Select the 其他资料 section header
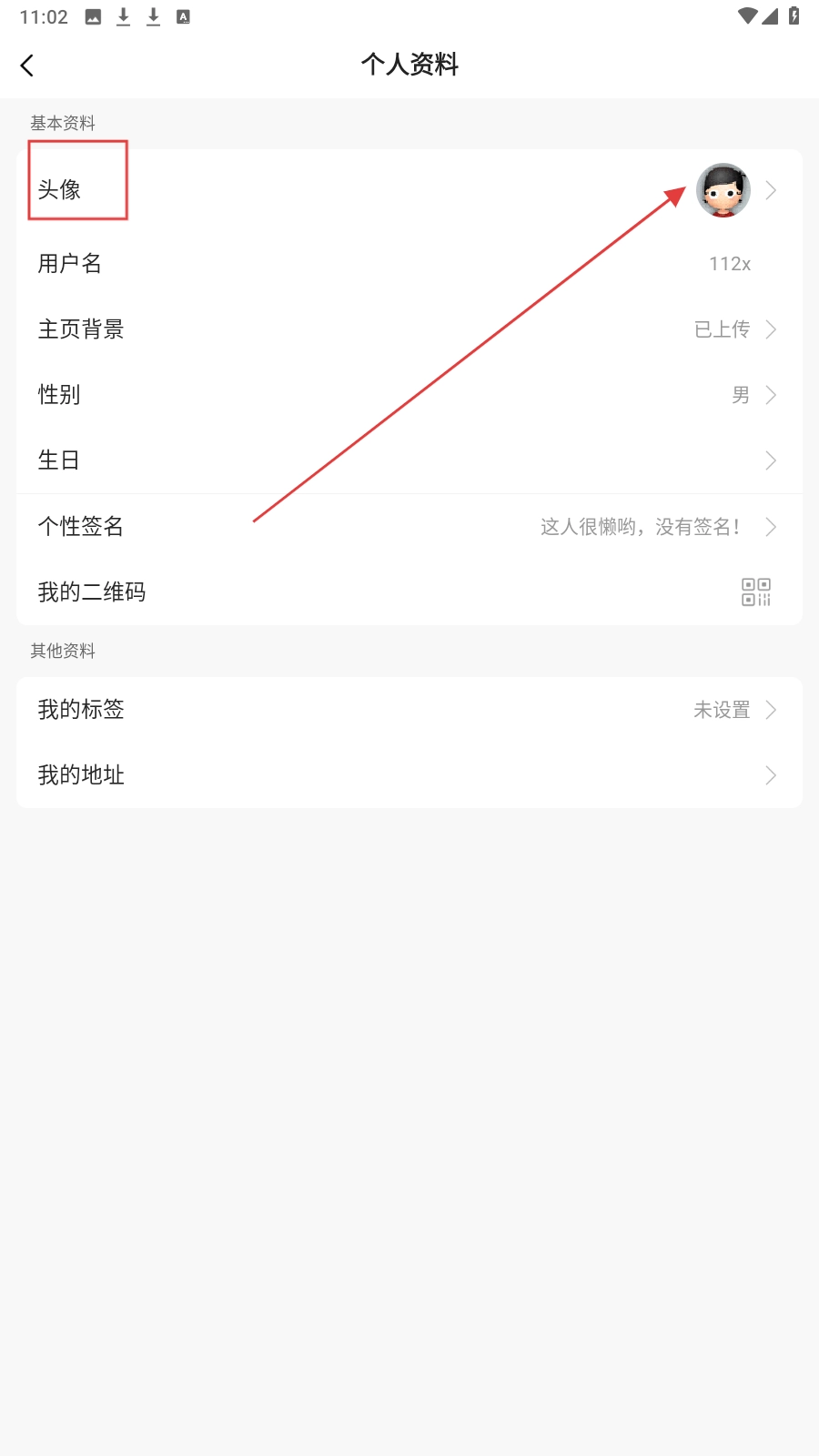Image resolution: width=819 pixels, height=1456 pixels. [x=62, y=651]
